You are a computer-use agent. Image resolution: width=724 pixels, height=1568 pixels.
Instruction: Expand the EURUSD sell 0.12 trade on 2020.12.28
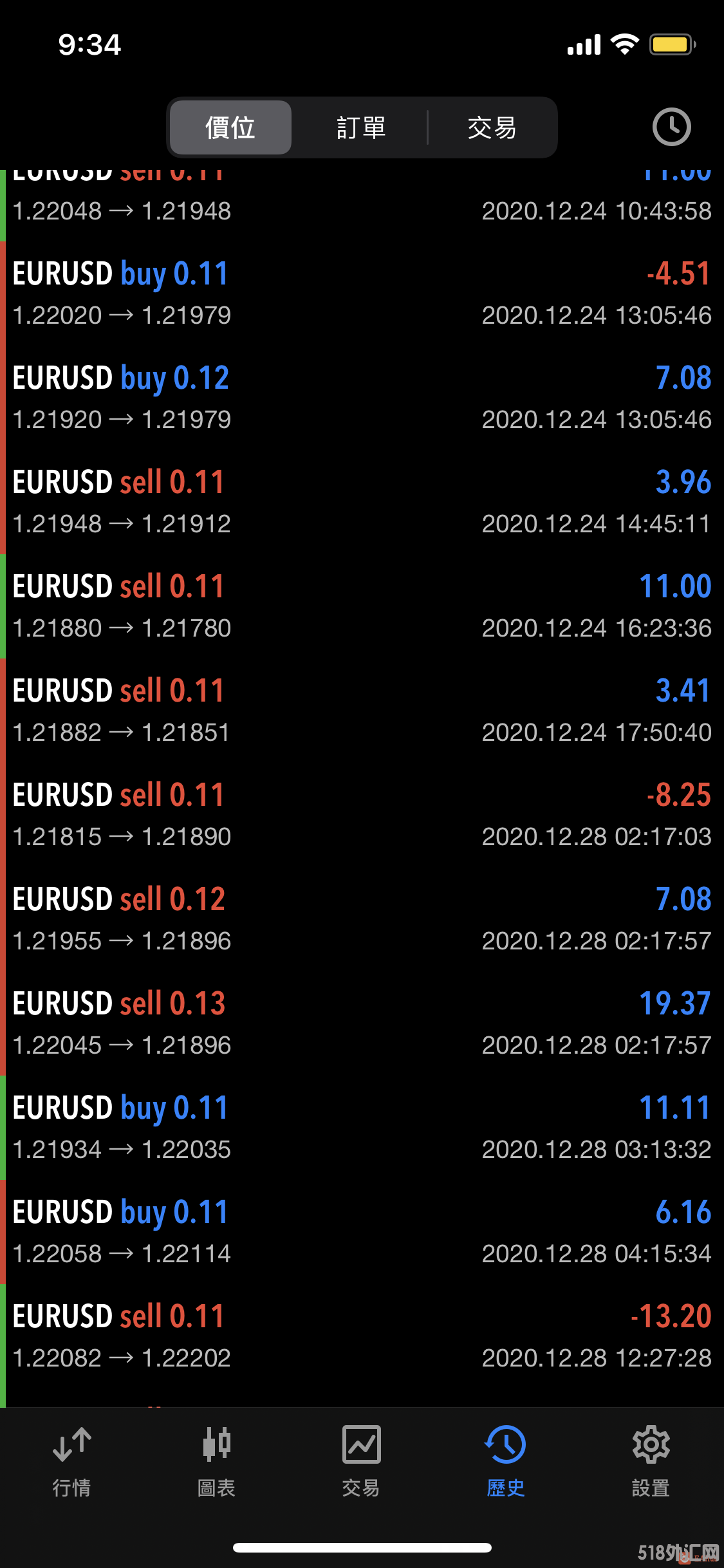coord(362,919)
